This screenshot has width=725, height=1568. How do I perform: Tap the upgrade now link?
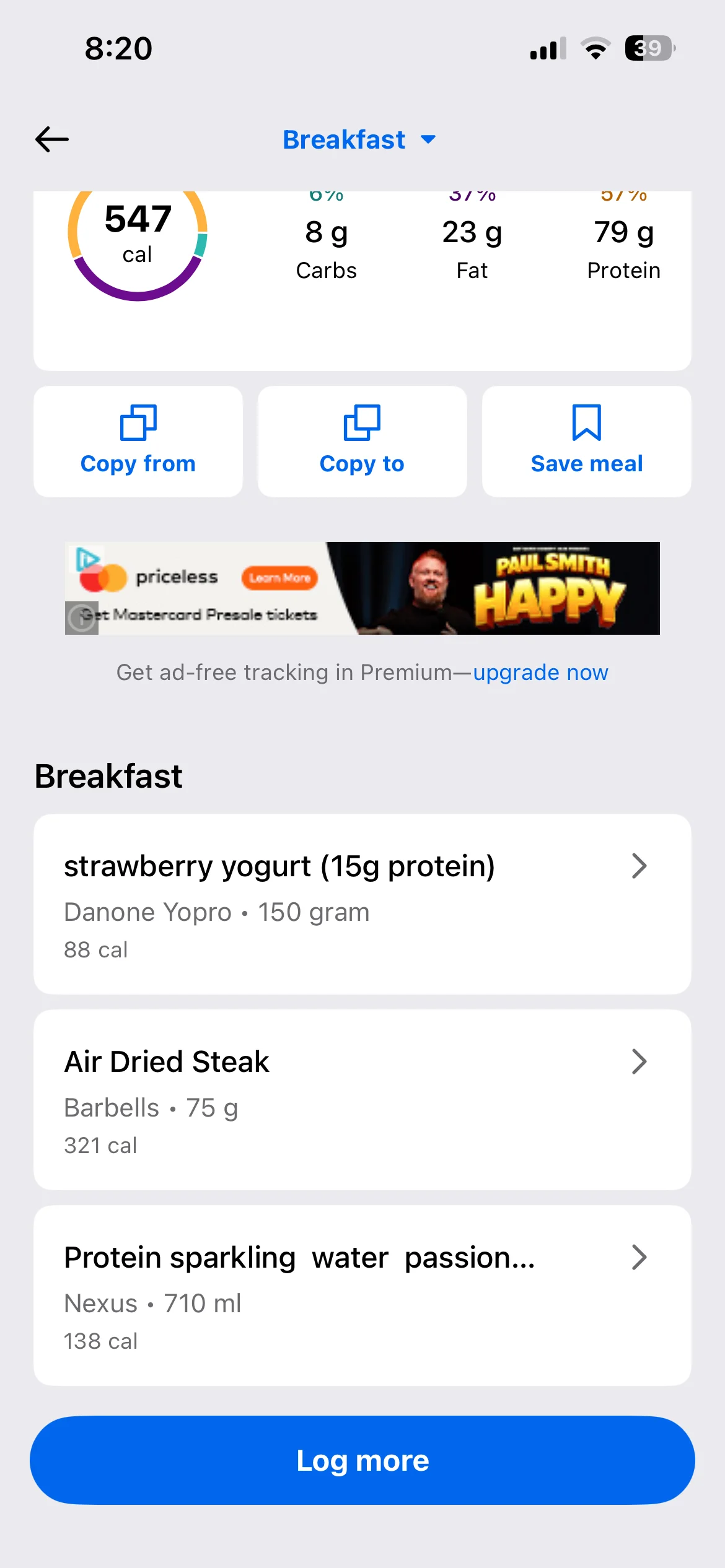(x=540, y=673)
